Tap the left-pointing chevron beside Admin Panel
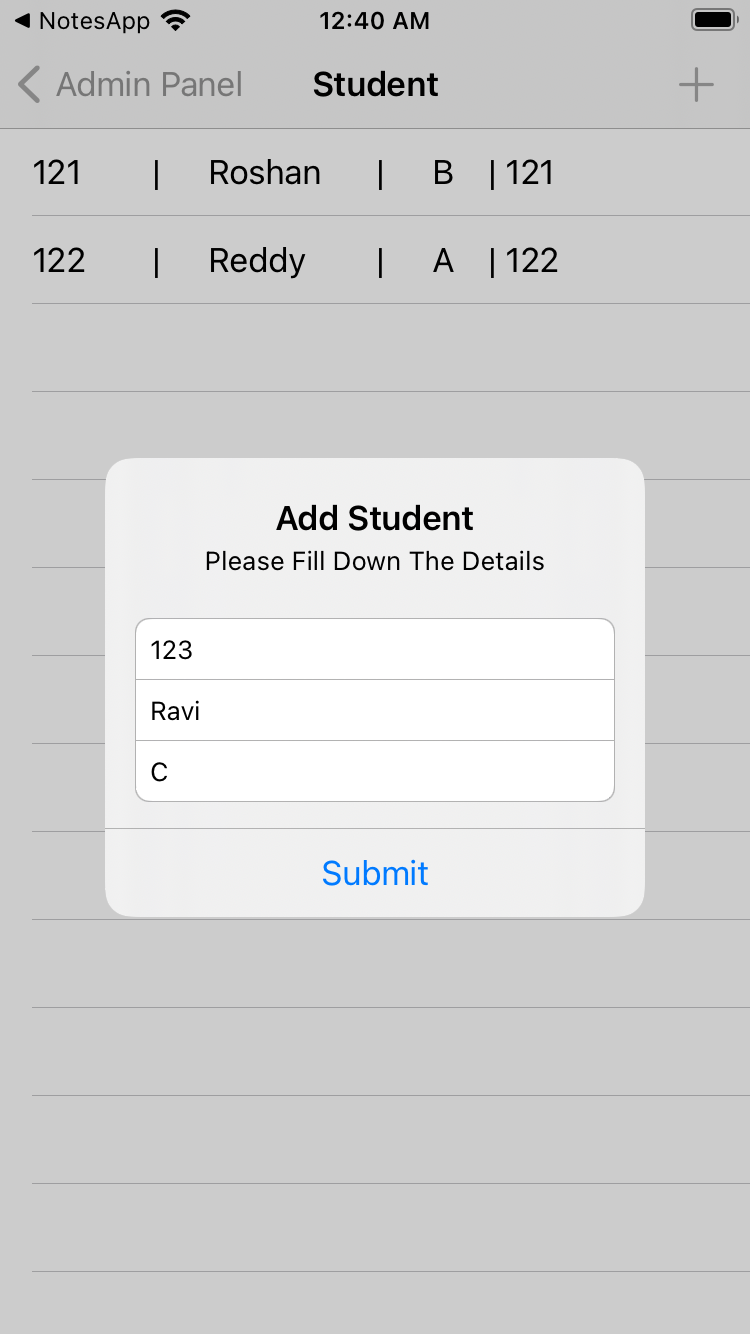750x1334 pixels. [28, 84]
